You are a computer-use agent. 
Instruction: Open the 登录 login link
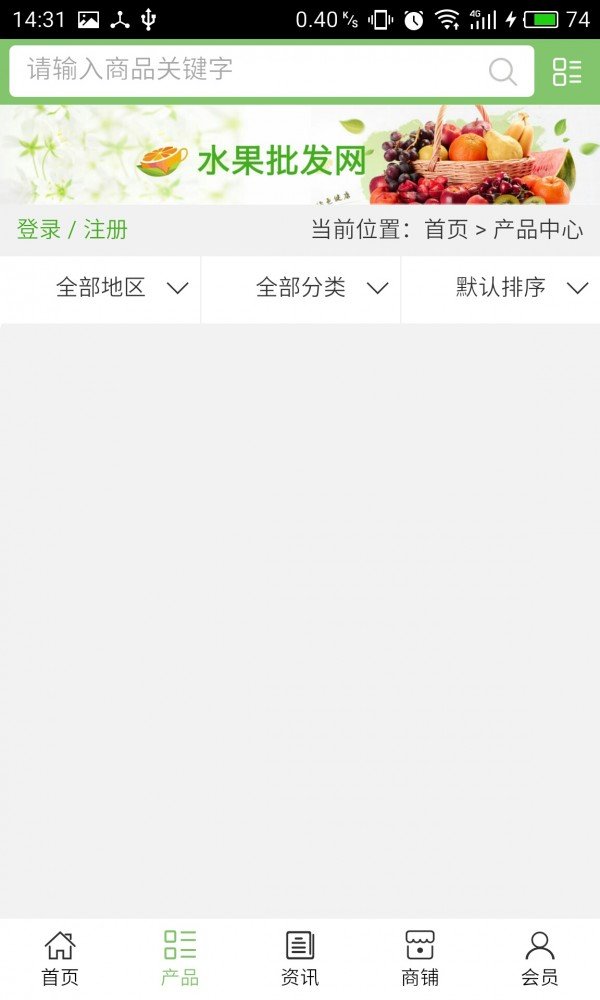coord(39,230)
